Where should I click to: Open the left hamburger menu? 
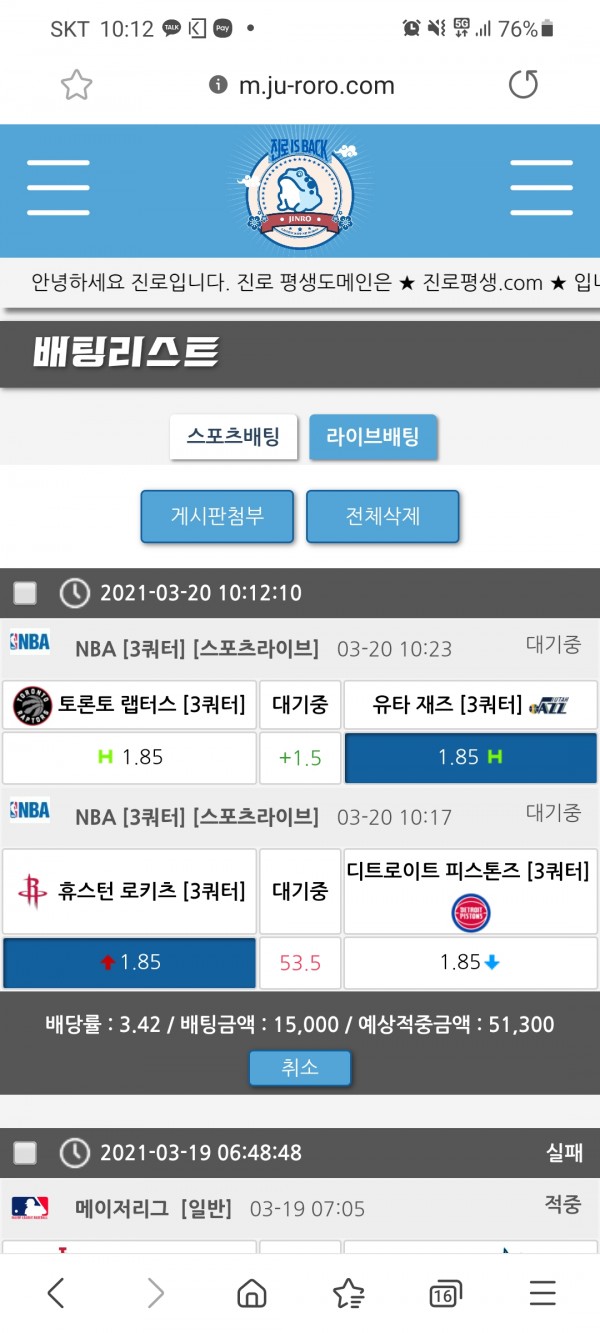pyautogui.click(x=58, y=187)
